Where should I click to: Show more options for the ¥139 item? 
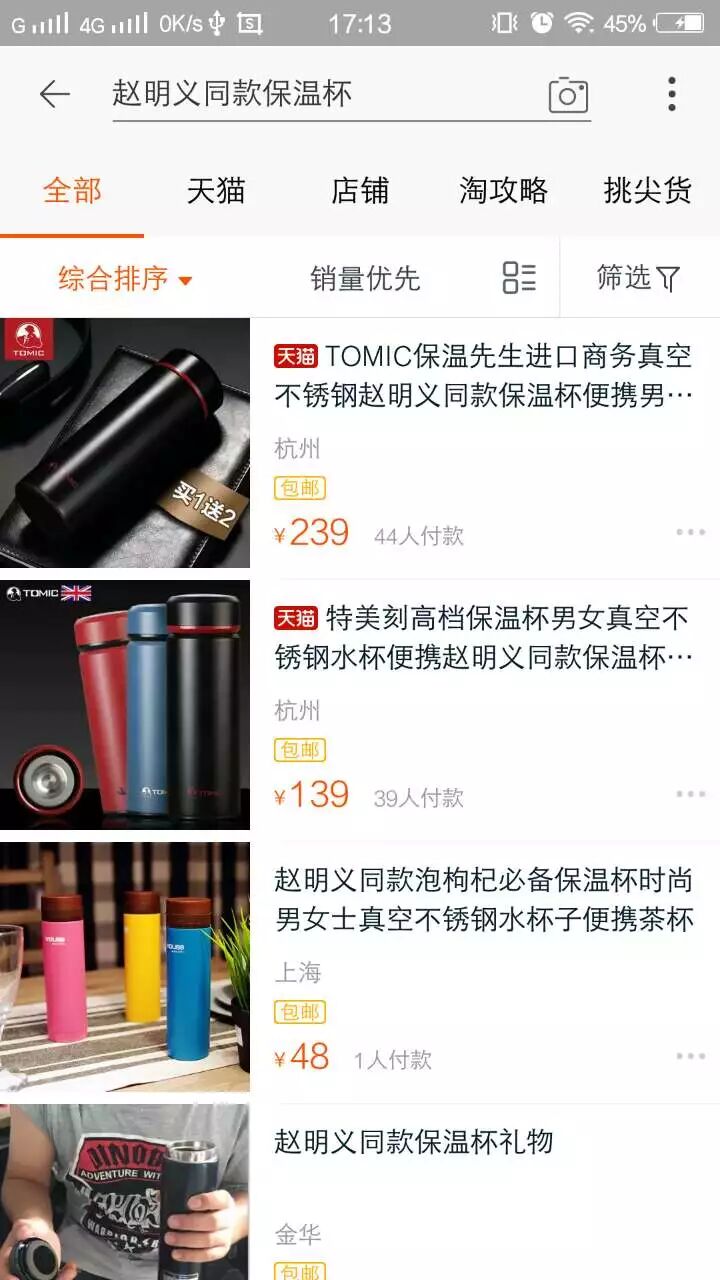click(x=690, y=794)
